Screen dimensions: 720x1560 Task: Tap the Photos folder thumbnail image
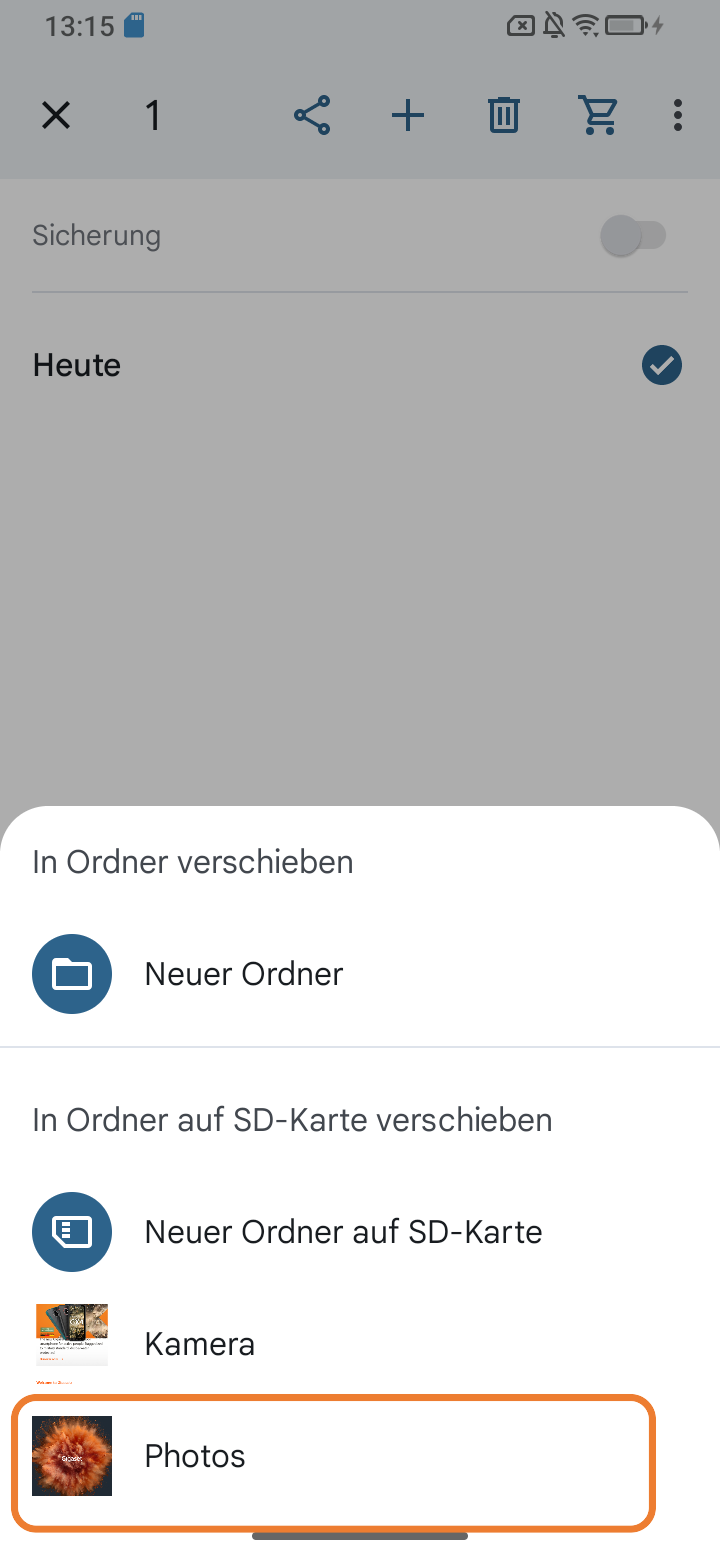[x=72, y=1455]
